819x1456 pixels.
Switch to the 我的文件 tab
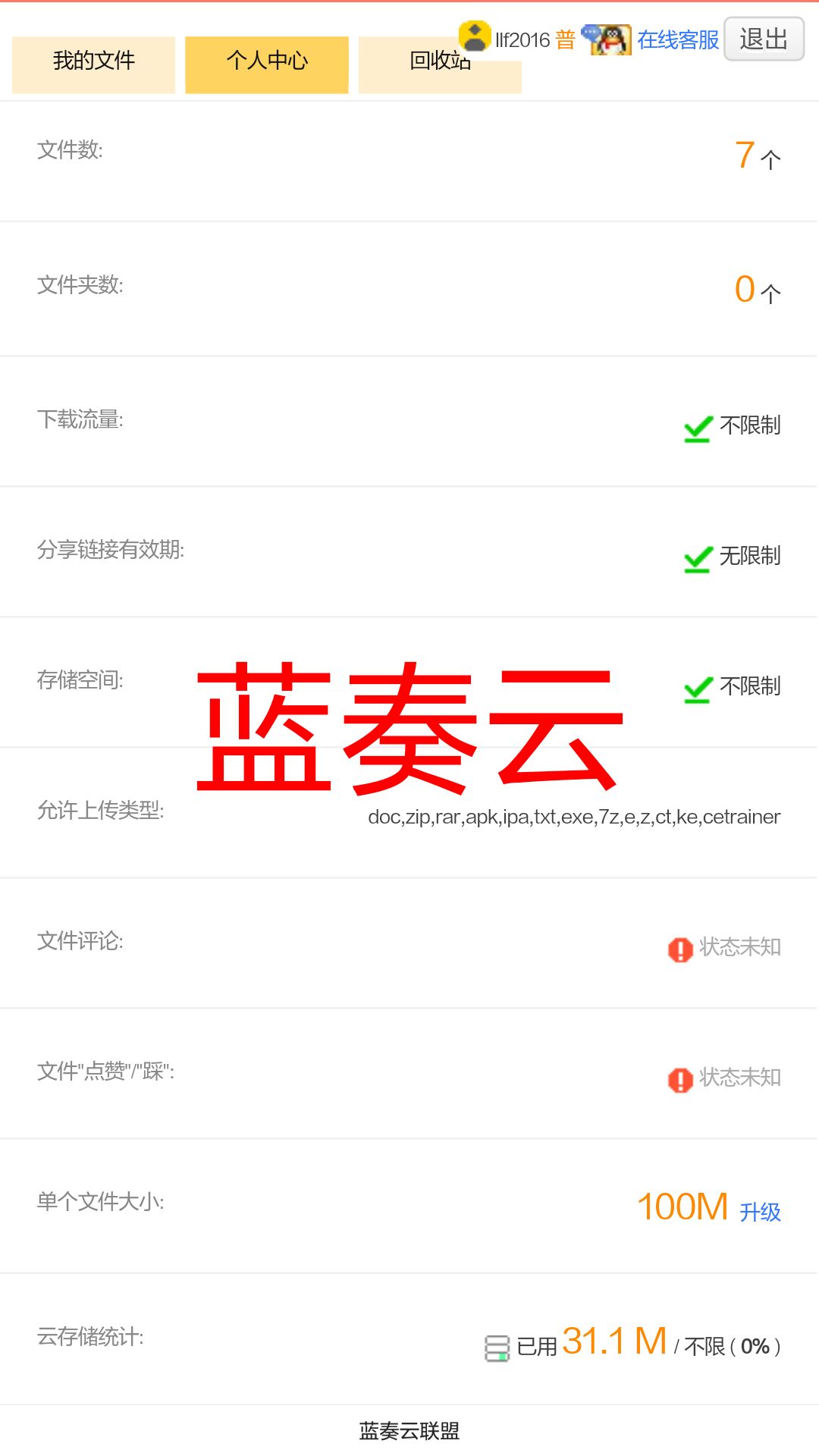tap(93, 63)
